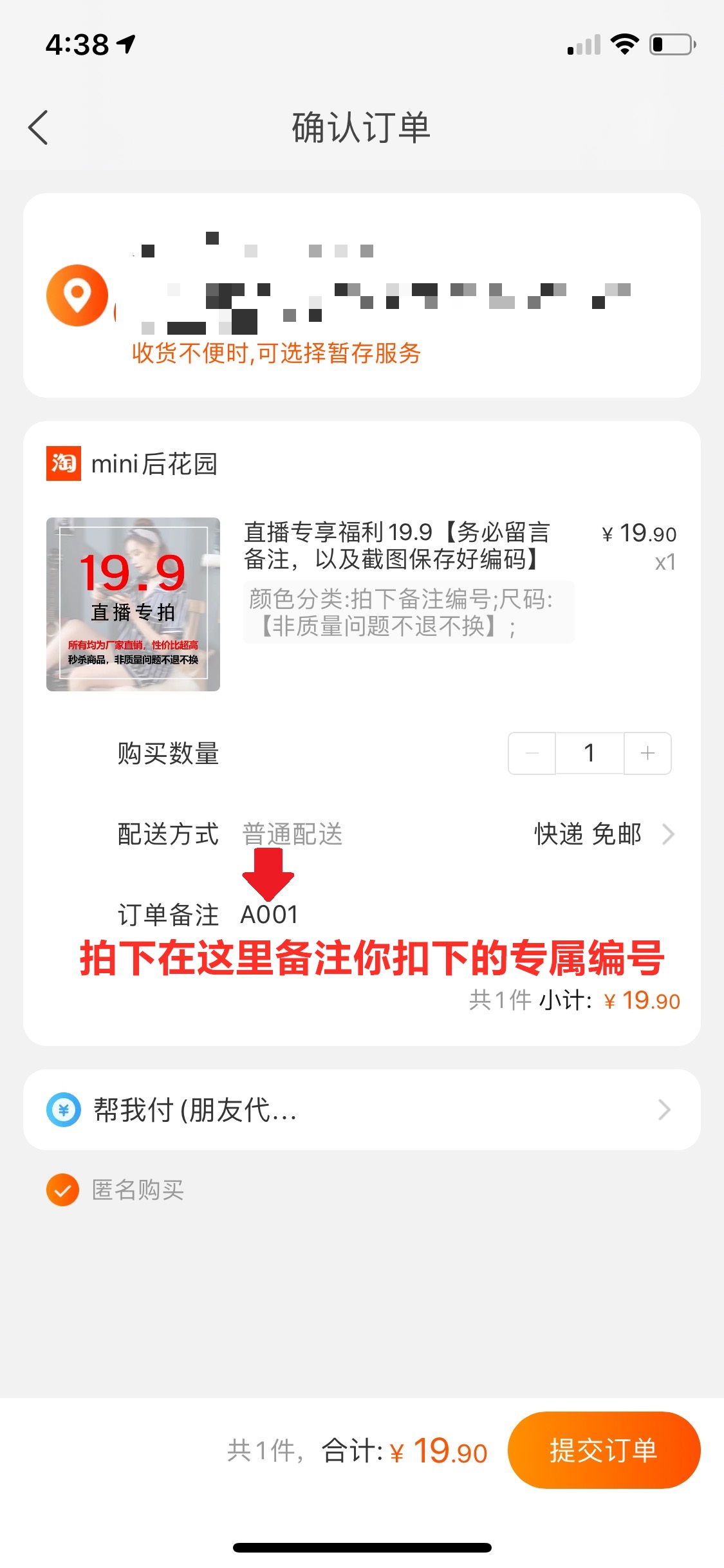Open 帮我付 friend payment option

[362, 1110]
